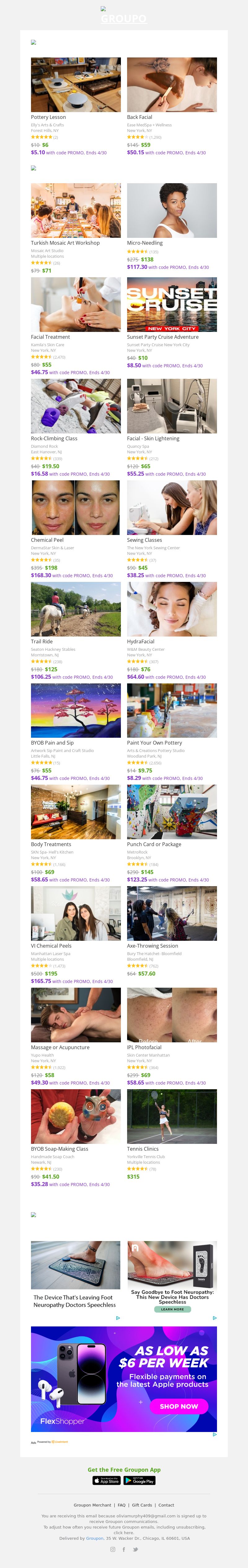Open the BYOB Soap-Making Class deal
Screen dimensions: 248x1568
pyautogui.click(x=75, y=1116)
